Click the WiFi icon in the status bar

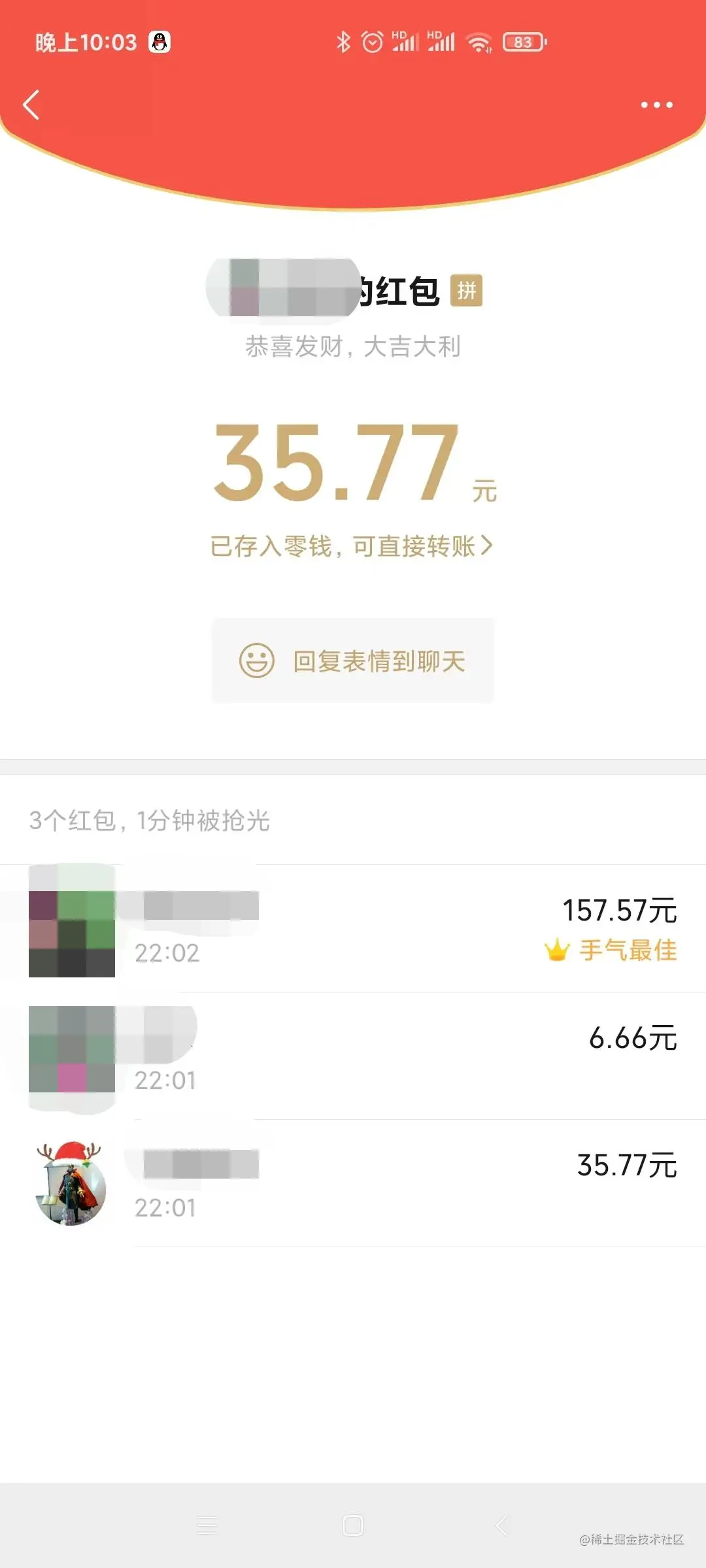tap(479, 42)
